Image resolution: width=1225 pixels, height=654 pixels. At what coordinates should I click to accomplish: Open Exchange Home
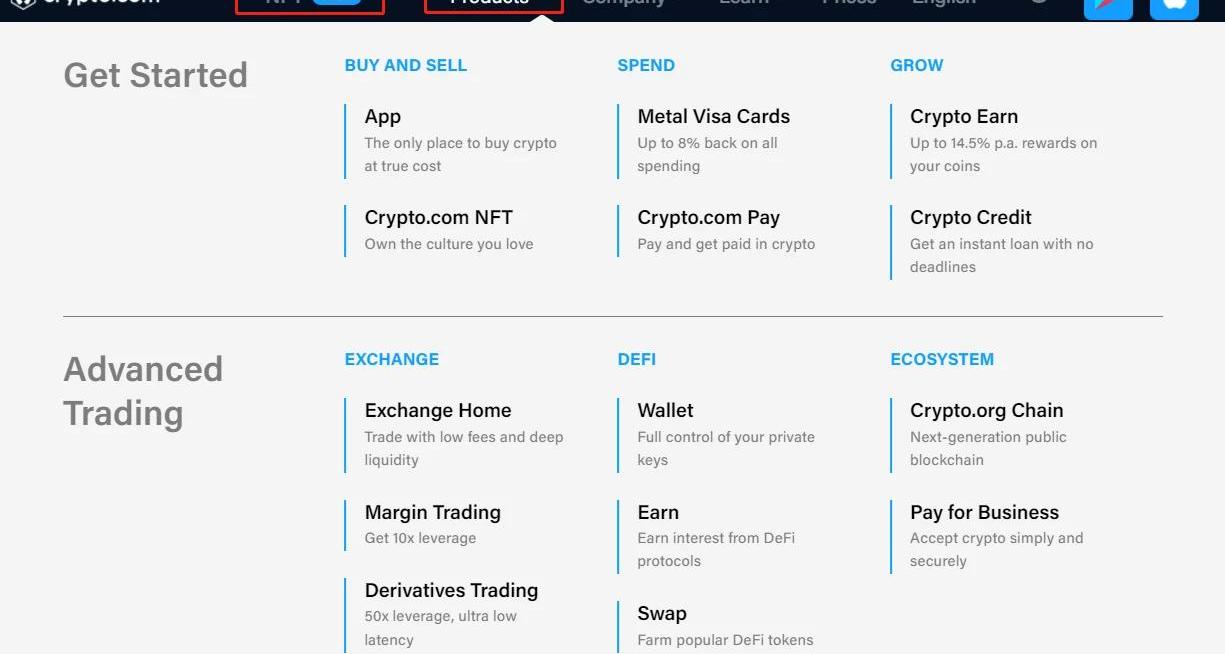click(x=437, y=411)
